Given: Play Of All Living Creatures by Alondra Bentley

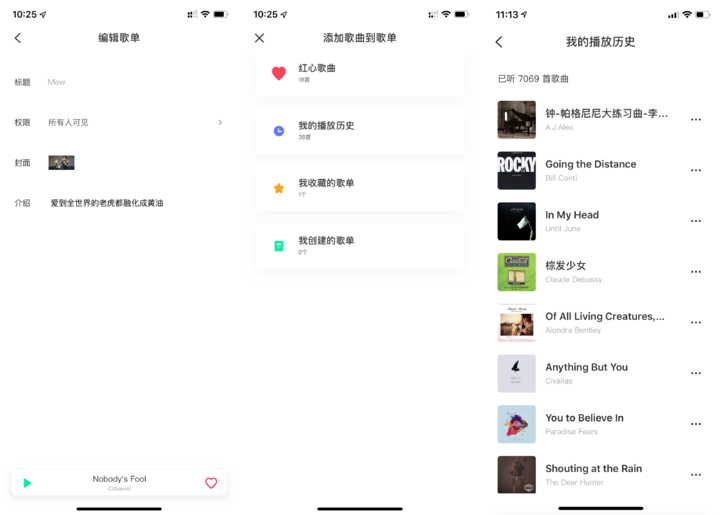Looking at the screenshot, I should [590, 322].
